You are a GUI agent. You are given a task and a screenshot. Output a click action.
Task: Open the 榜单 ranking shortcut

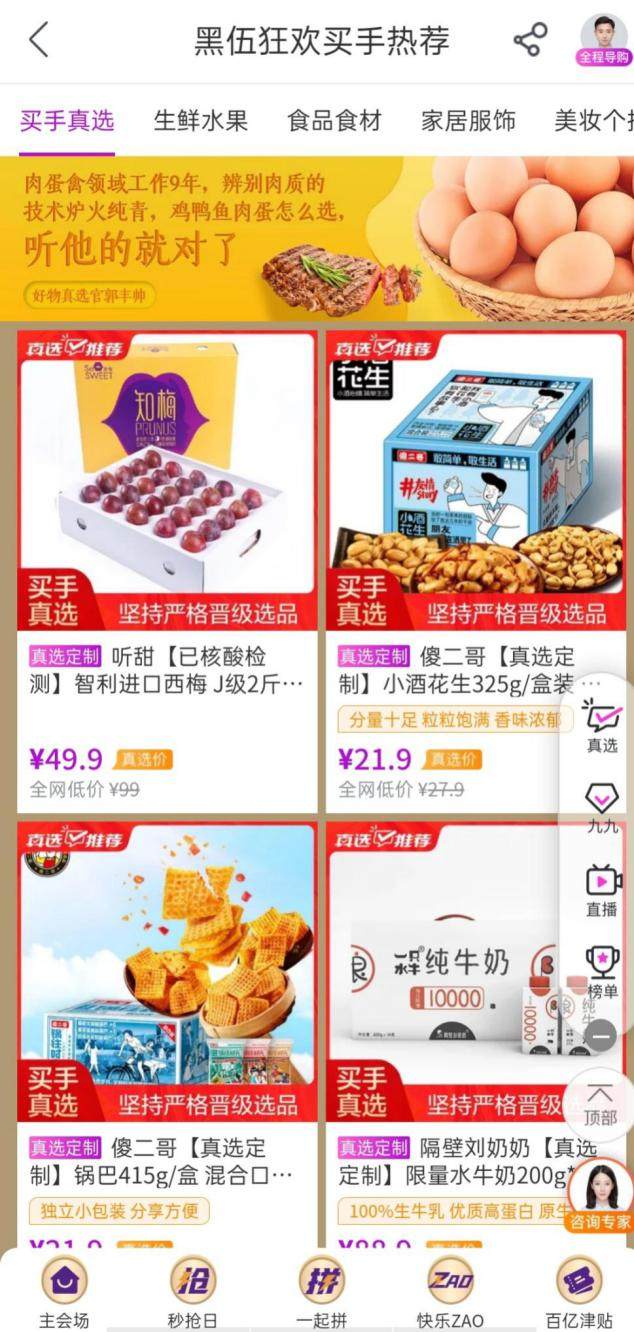point(602,972)
